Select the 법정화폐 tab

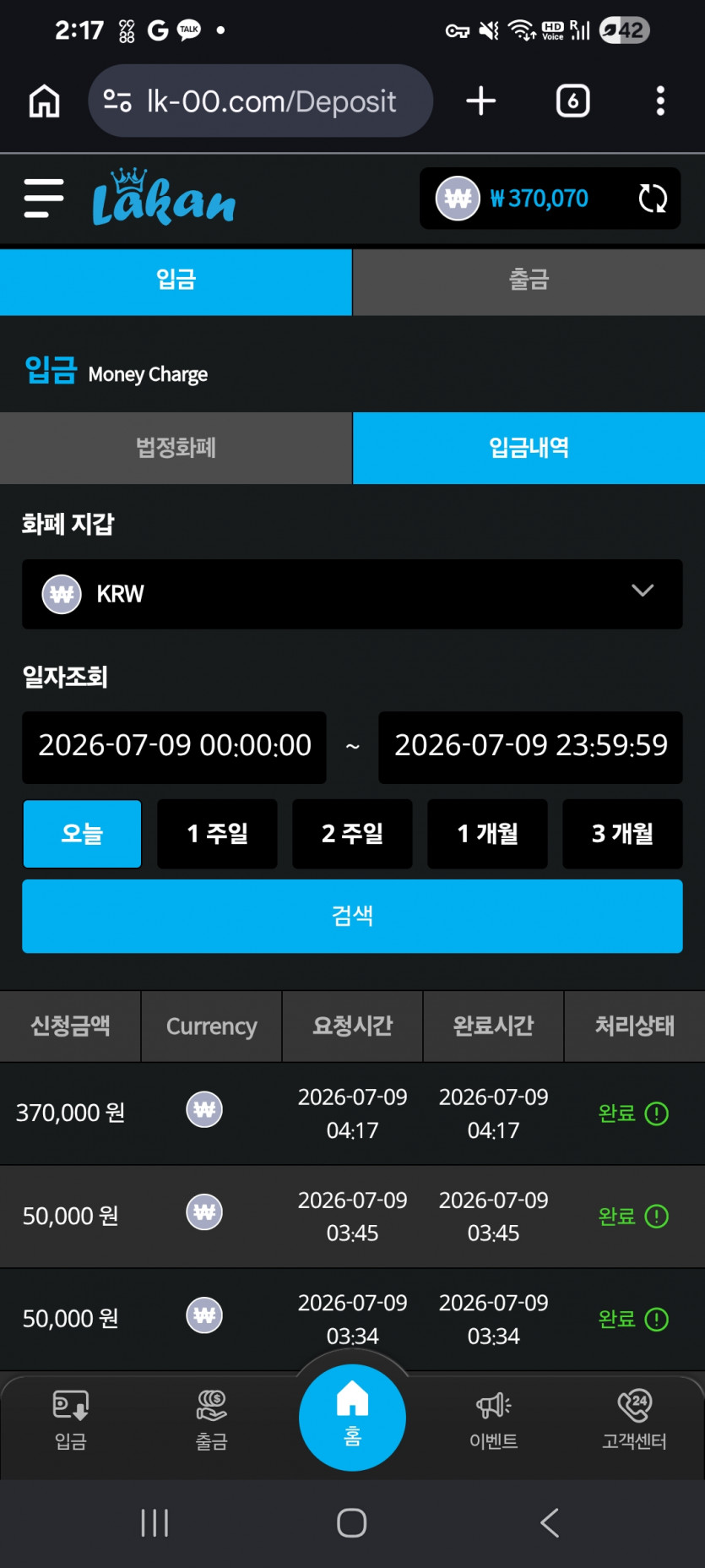(176, 448)
